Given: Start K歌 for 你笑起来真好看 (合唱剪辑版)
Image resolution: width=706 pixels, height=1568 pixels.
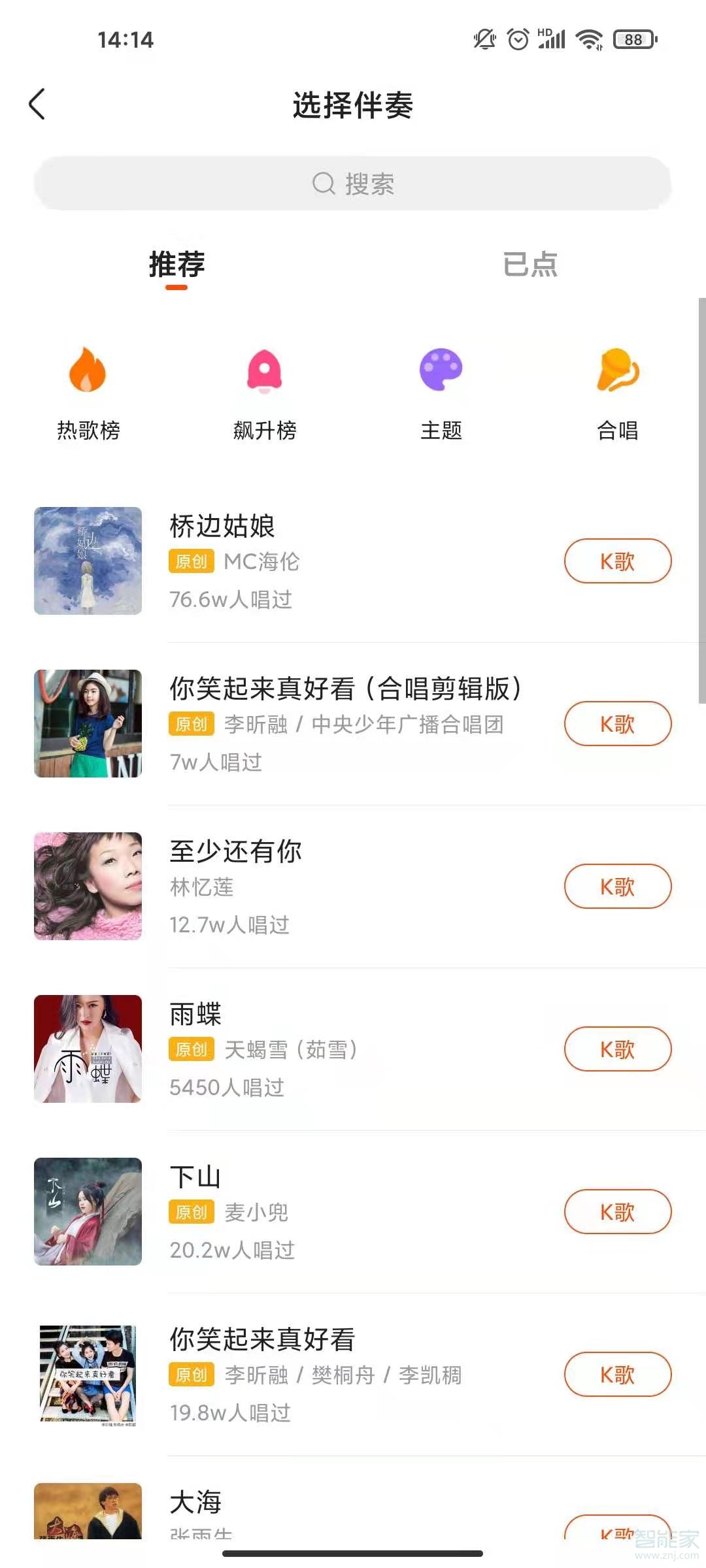Looking at the screenshot, I should [x=618, y=723].
